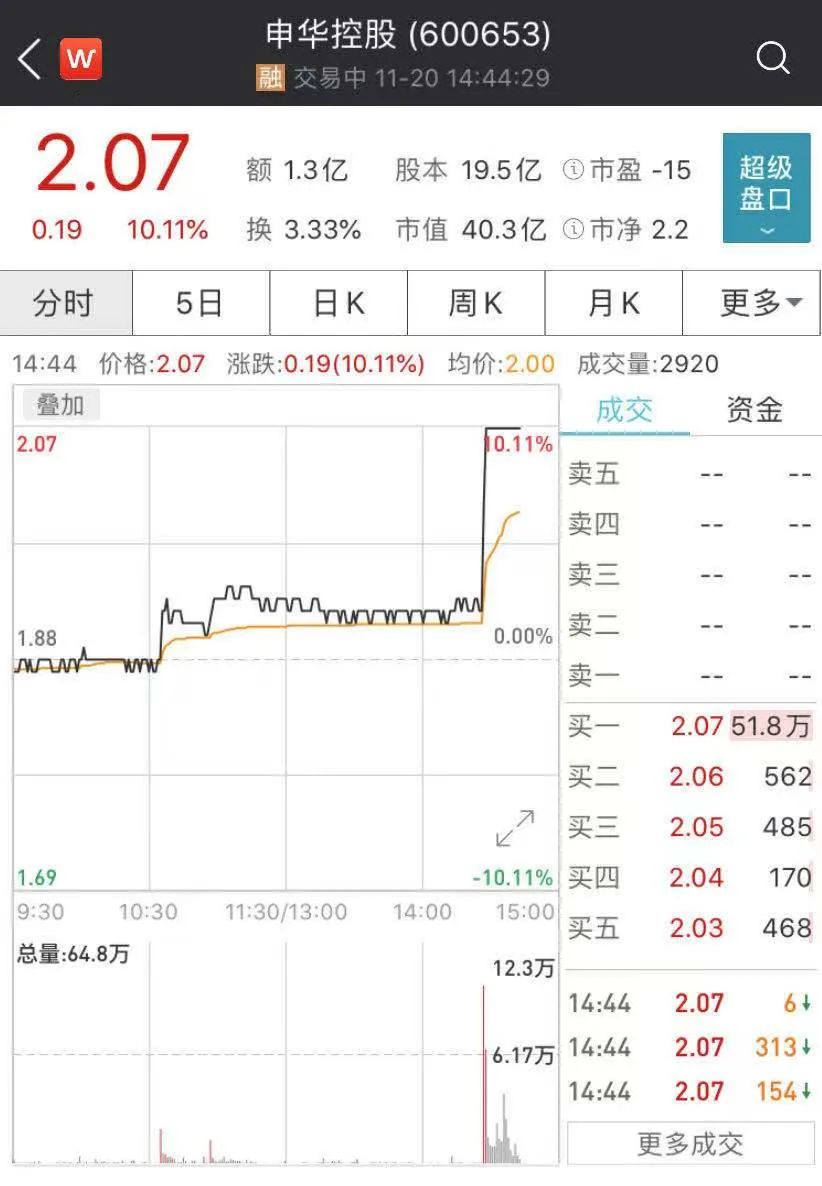This screenshot has width=822, height=1186.
Task: Tap the red W app icon
Action: pos(81,59)
